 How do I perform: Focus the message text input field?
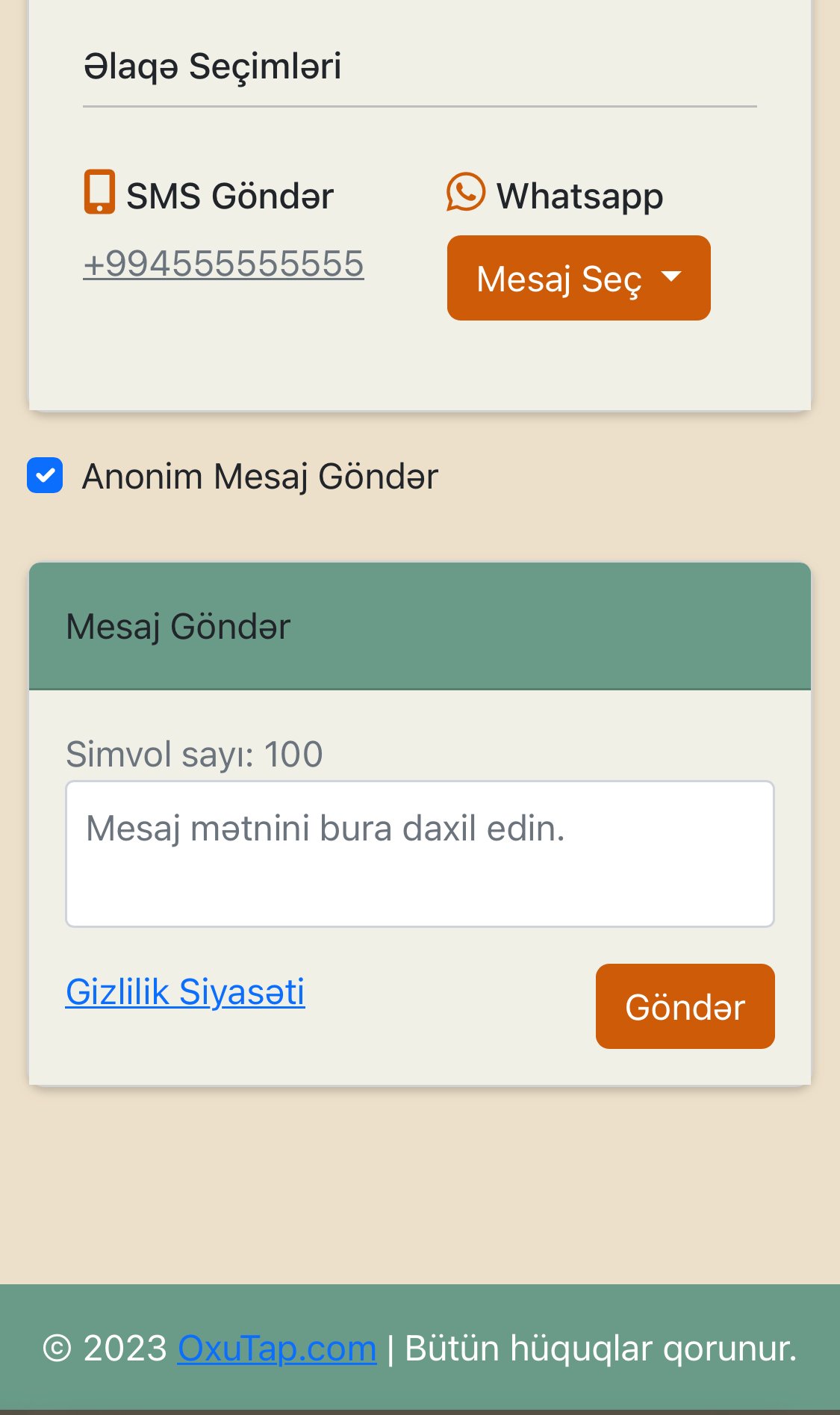click(420, 854)
